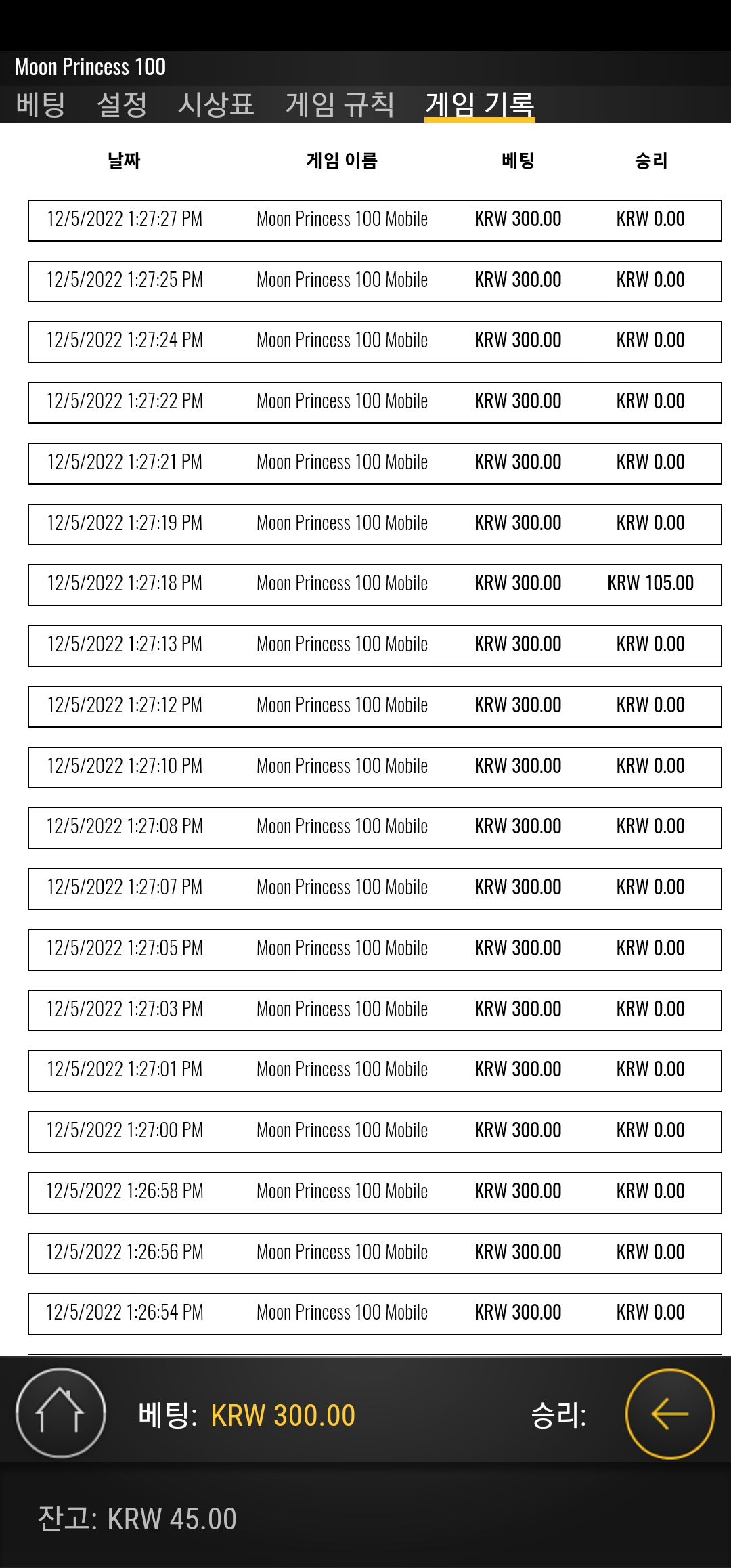731x1568 pixels.
Task: Go back with the yellow arrow button
Action: point(669,1413)
